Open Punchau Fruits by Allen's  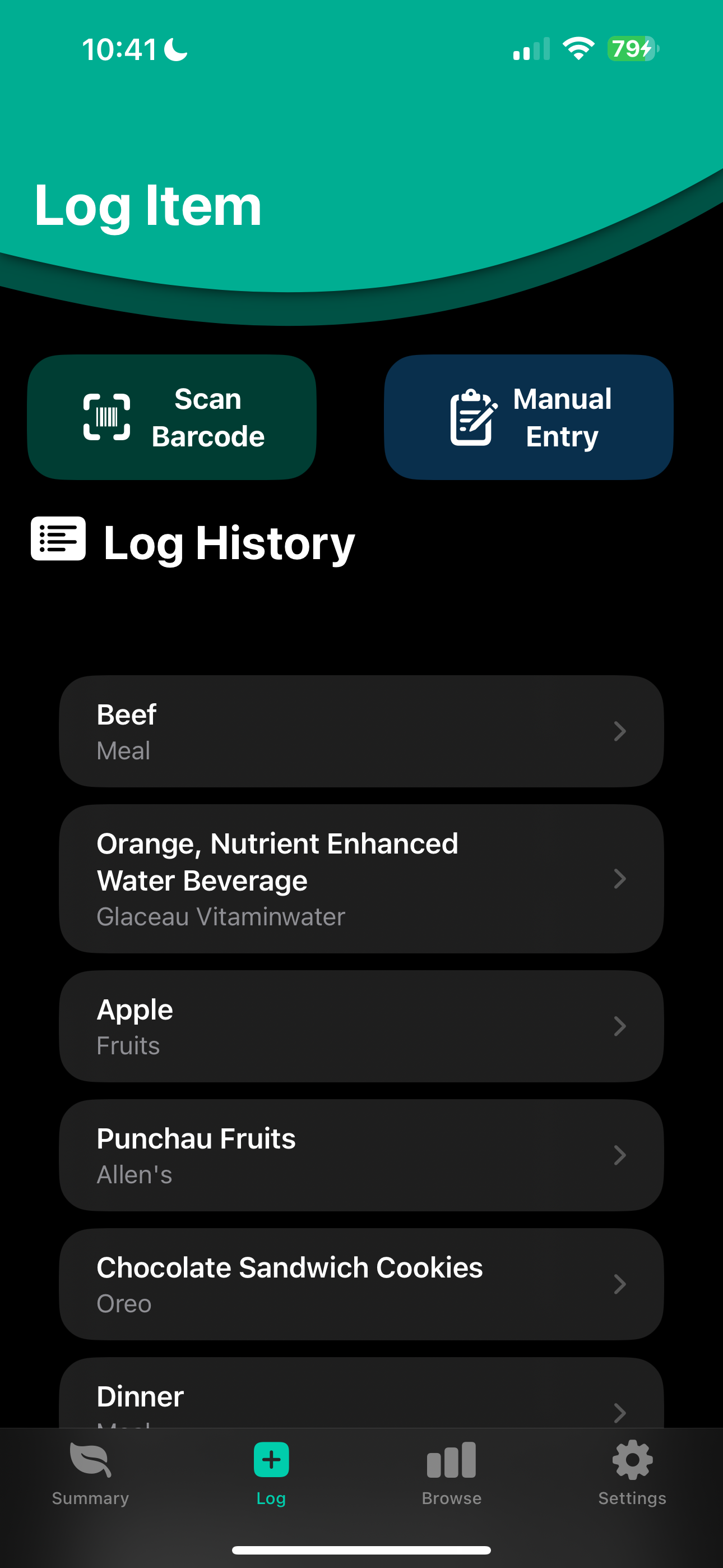361,1155
